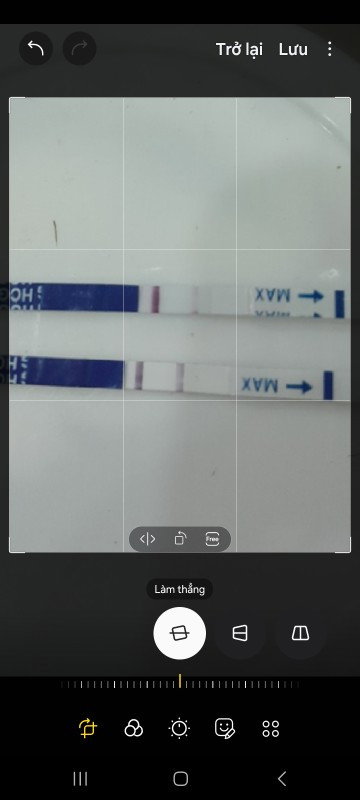The height and width of the screenshot is (800, 360).
Task: Tap the redo arrow
Action: tap(80, 49)
